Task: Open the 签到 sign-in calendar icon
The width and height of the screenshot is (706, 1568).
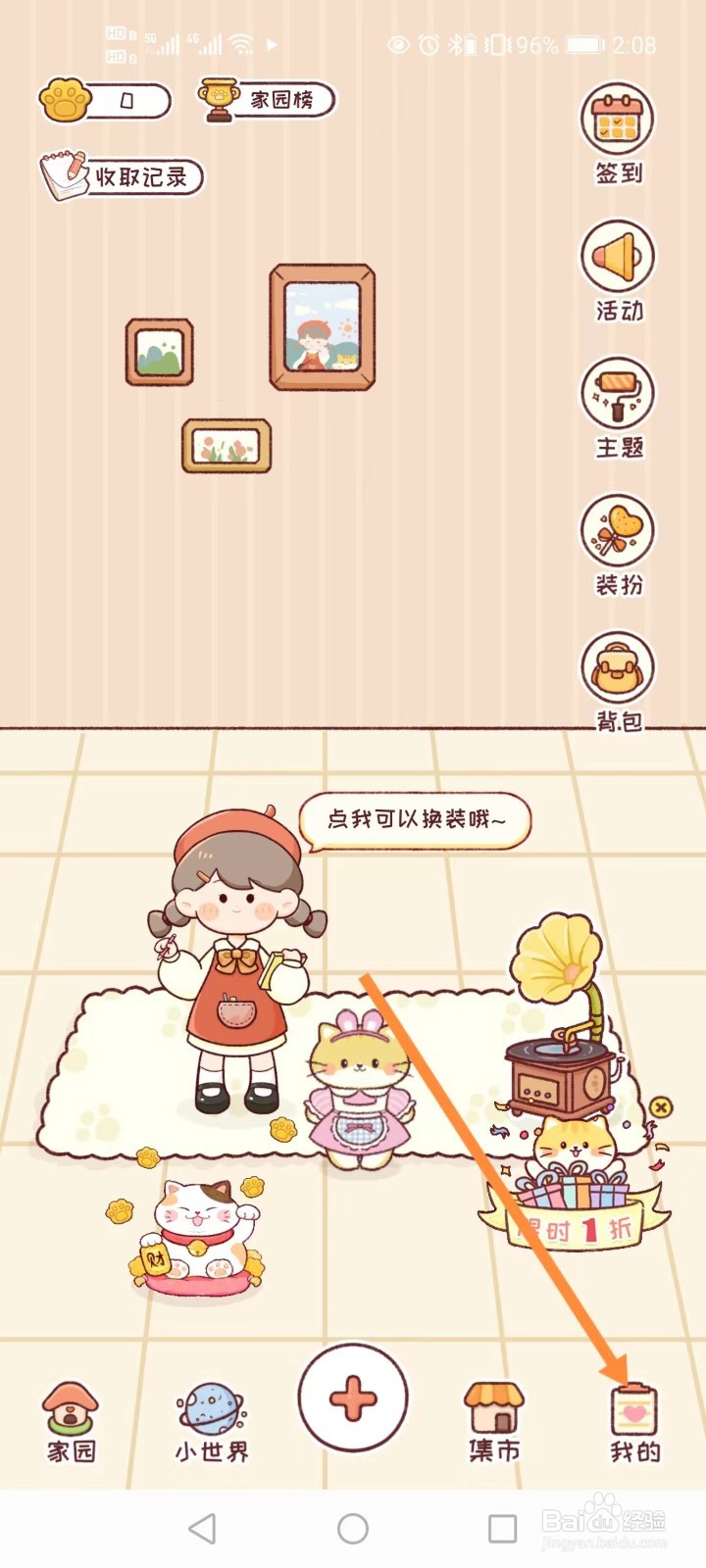Action: 617,118
